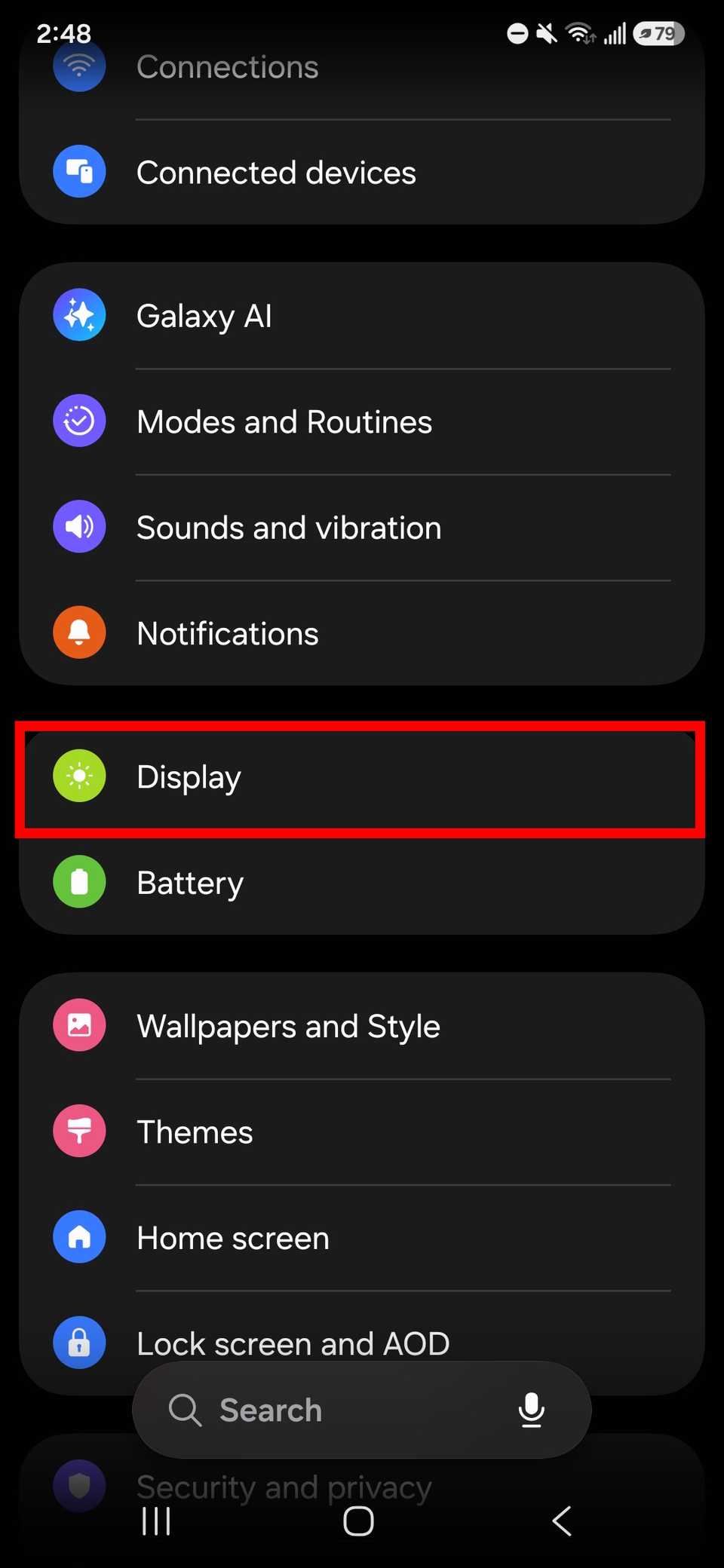Screen dimensions: 724x1568
Task: Open Modes and Routines
Action: [x=362, y=421]
